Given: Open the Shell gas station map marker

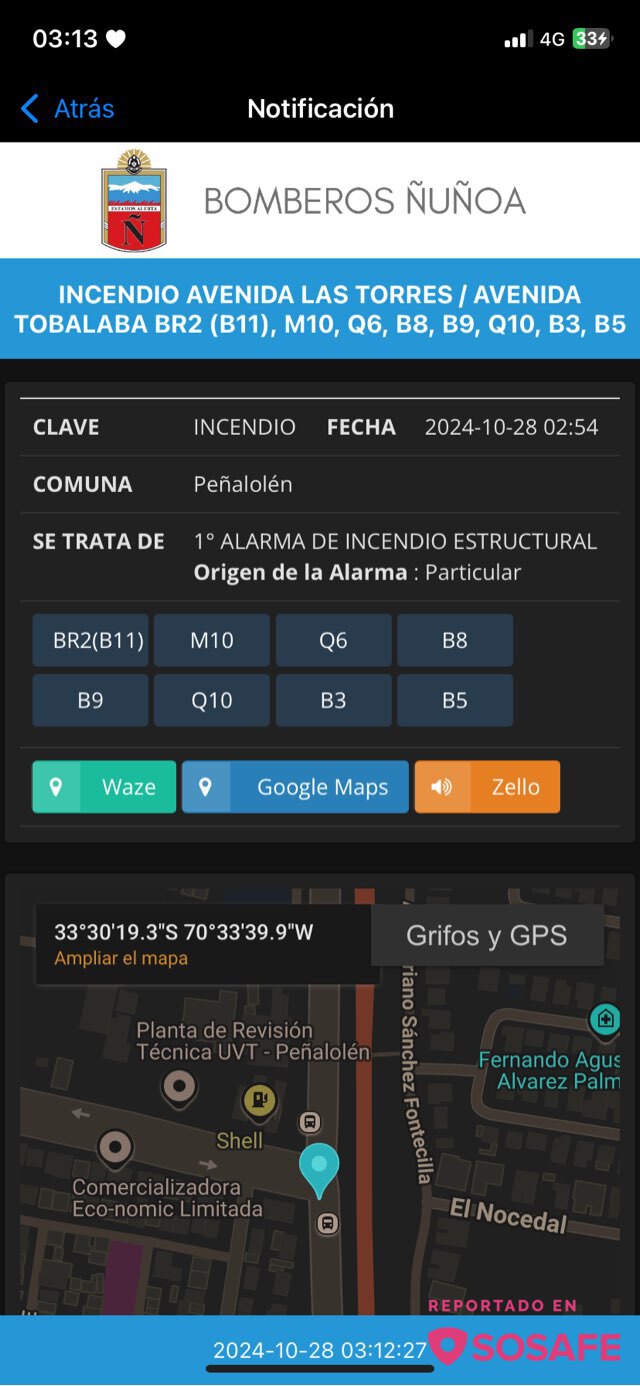Looking at the screenshot, I should [259, 1102].
